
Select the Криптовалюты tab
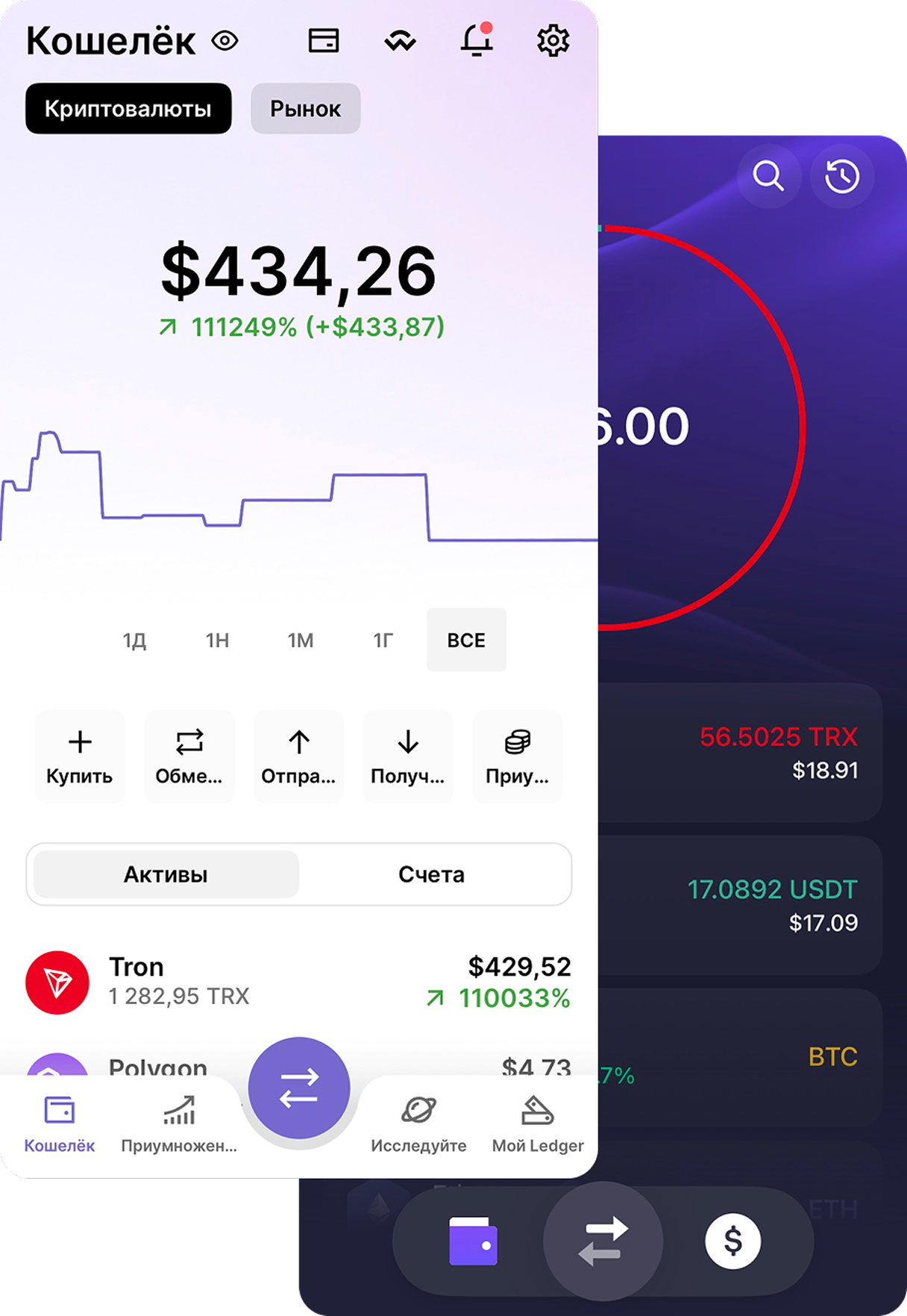point(128,108)
